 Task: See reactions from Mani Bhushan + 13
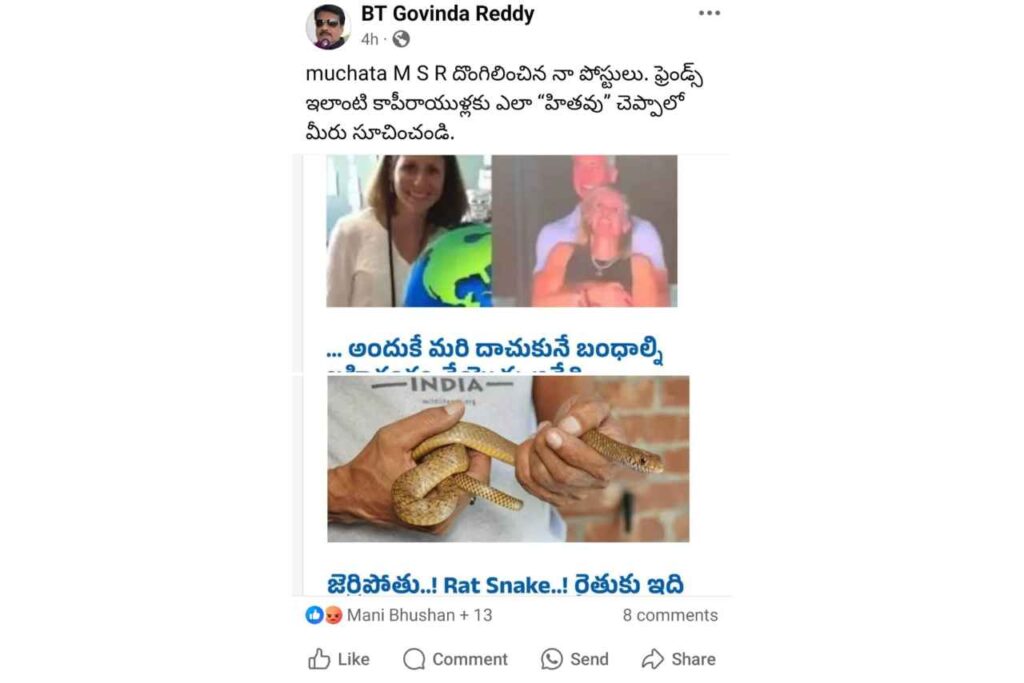[400, 615]
